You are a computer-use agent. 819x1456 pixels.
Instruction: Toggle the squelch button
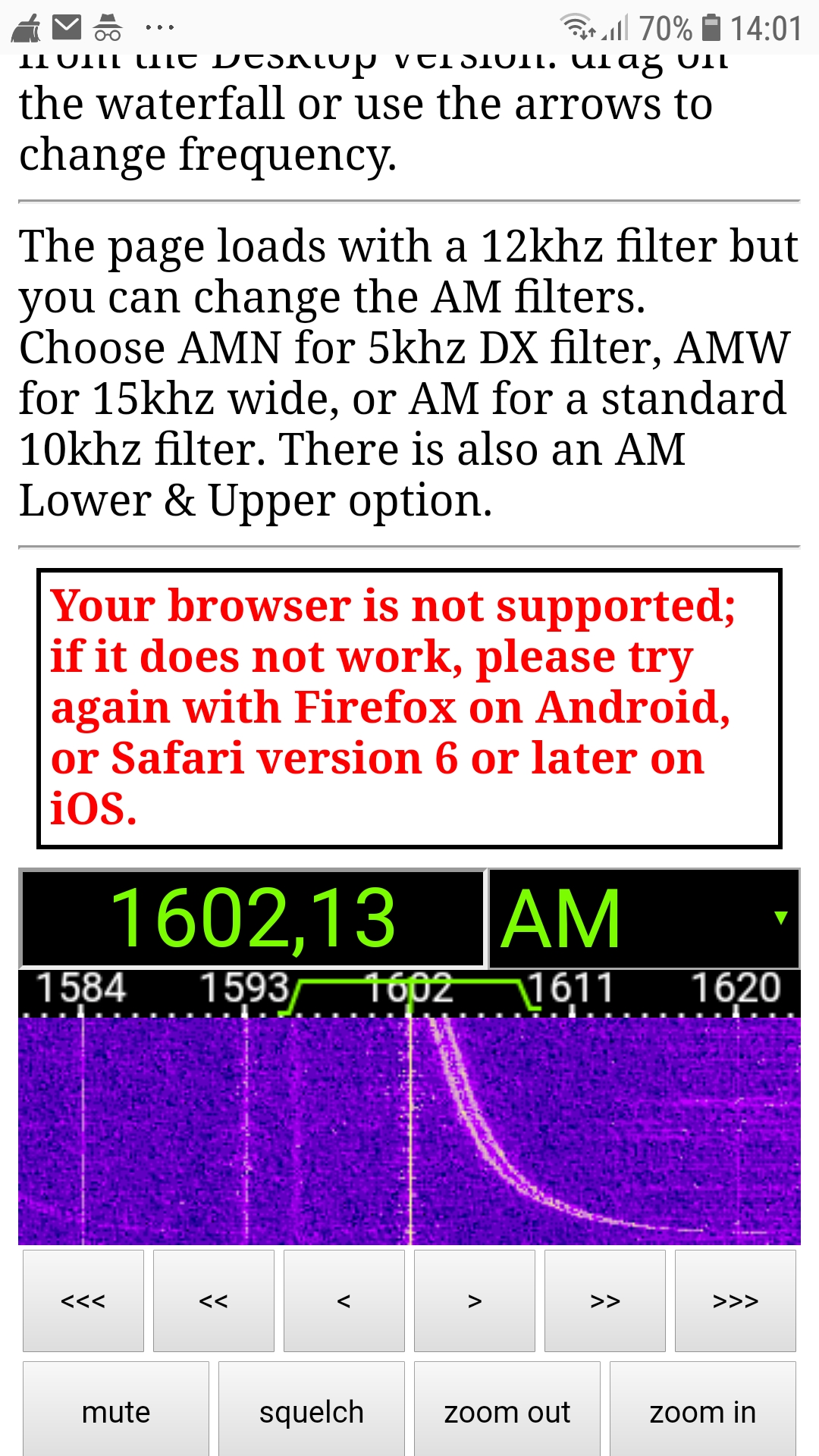point(312,1411)
